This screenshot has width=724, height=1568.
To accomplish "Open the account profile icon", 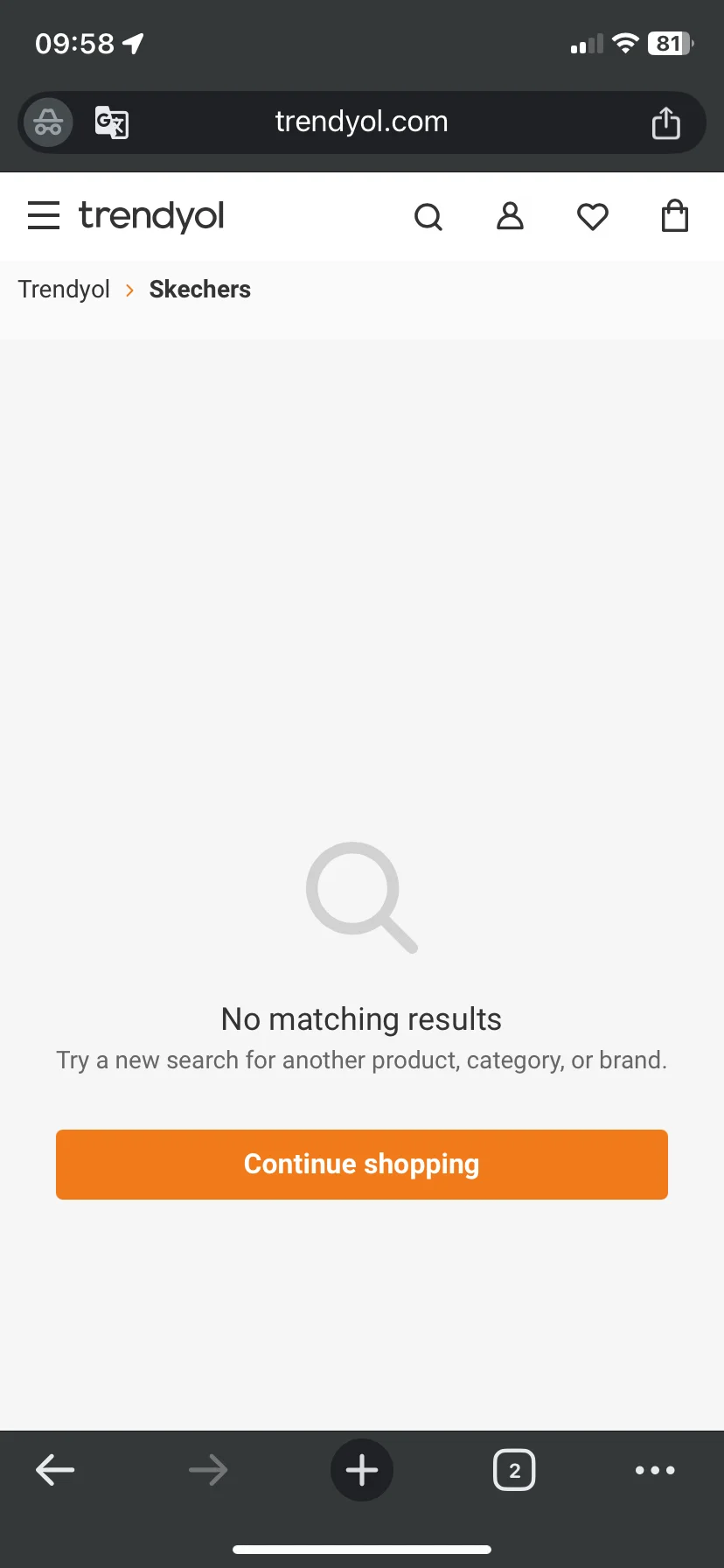I will 510,216.
